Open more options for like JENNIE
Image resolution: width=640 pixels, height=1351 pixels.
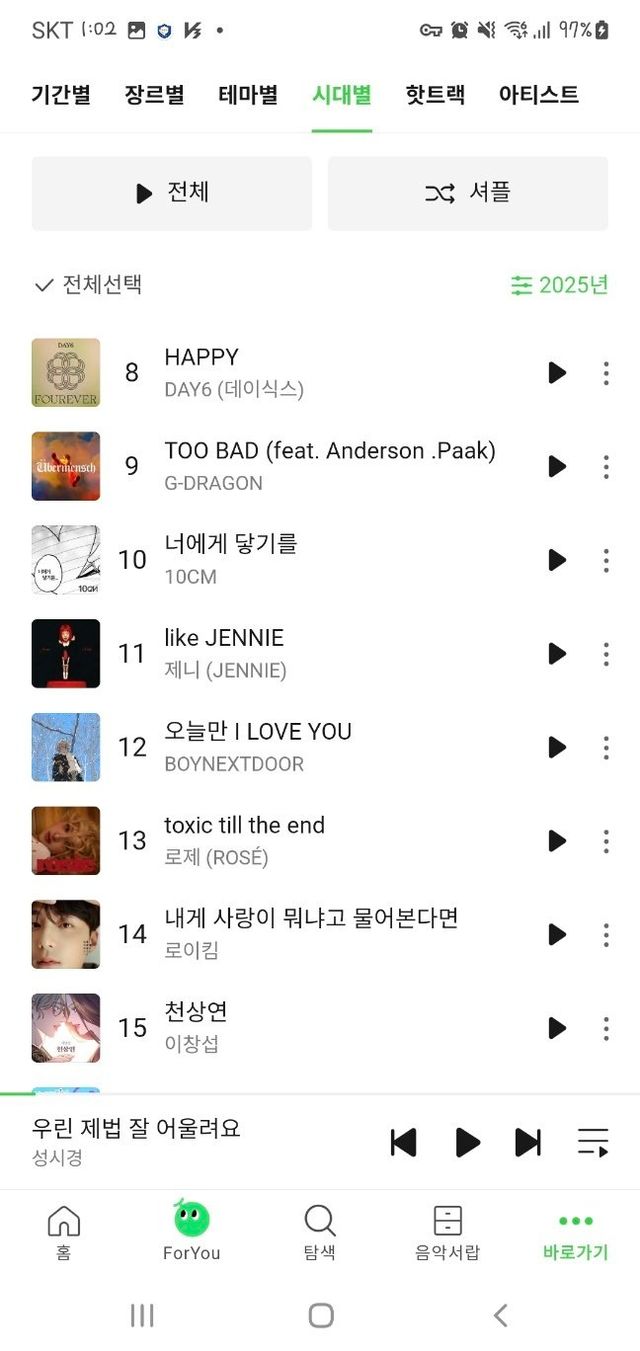click(x=606, y=654)
